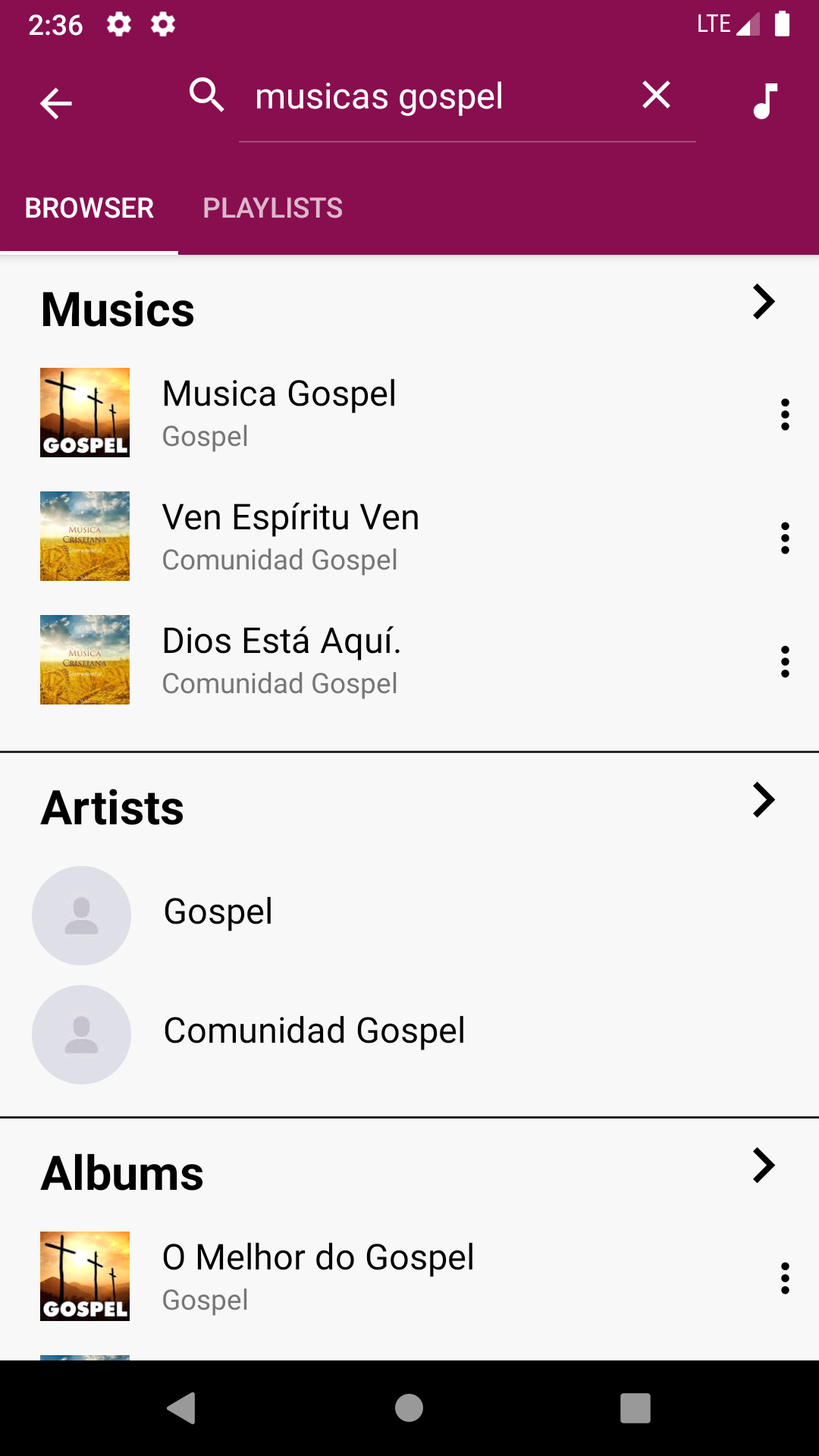
Task: Tap the system home button
Action: tap(409, 1408)
